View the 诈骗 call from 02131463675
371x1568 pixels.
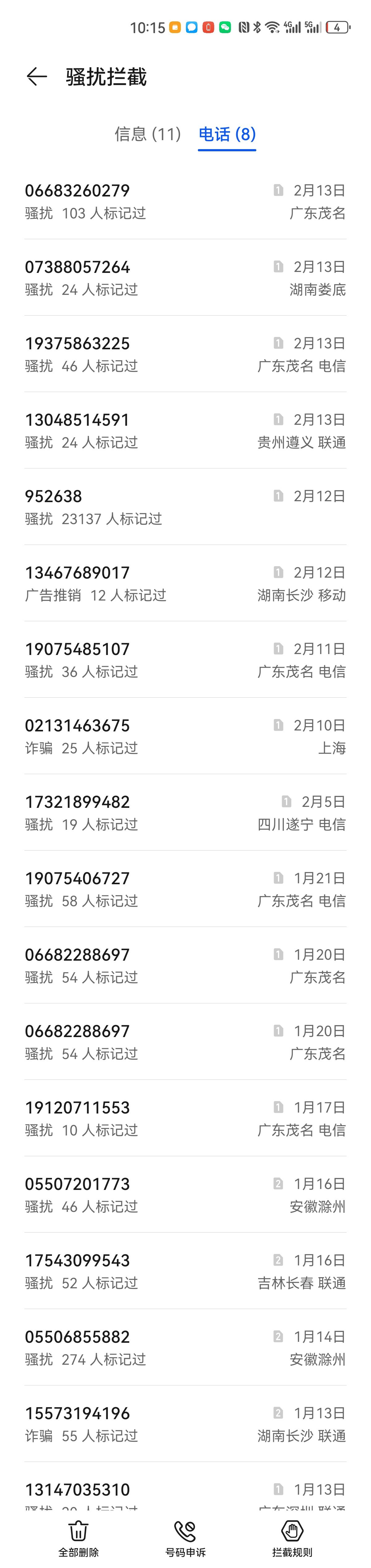tap(185, 736)
